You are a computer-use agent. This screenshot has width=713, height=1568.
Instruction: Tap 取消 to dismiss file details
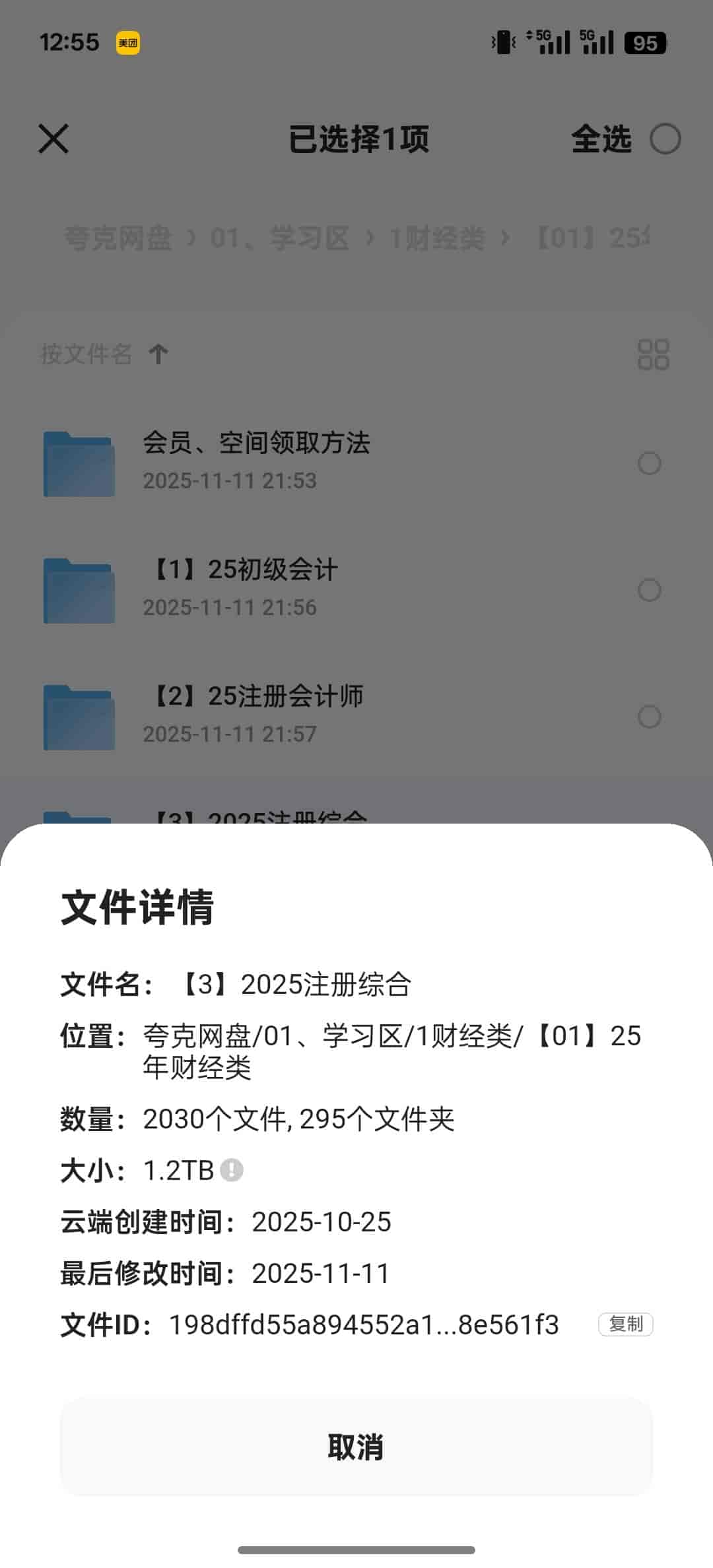[x=356, y=1447]
